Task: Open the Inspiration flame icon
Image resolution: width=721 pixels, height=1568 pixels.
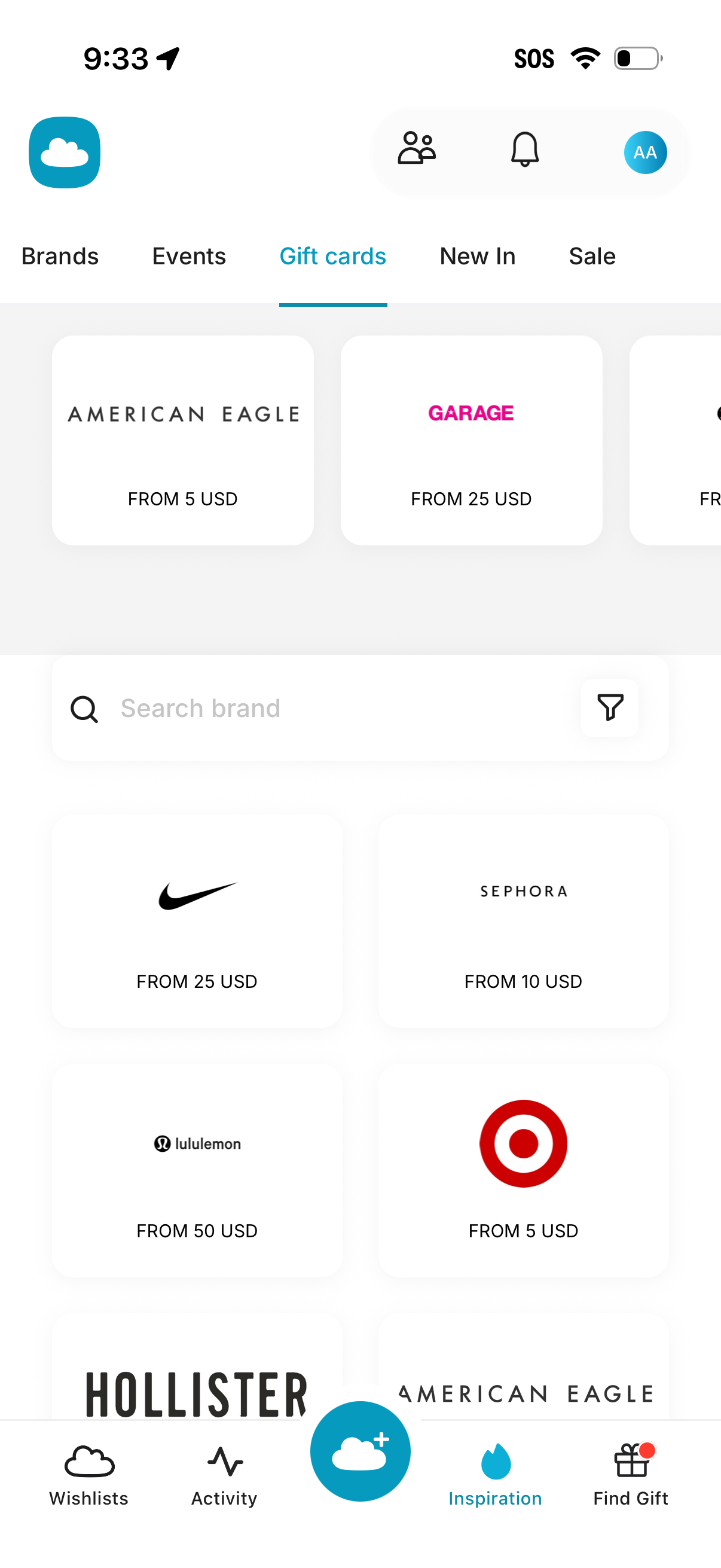Action: coord(495,1467)
